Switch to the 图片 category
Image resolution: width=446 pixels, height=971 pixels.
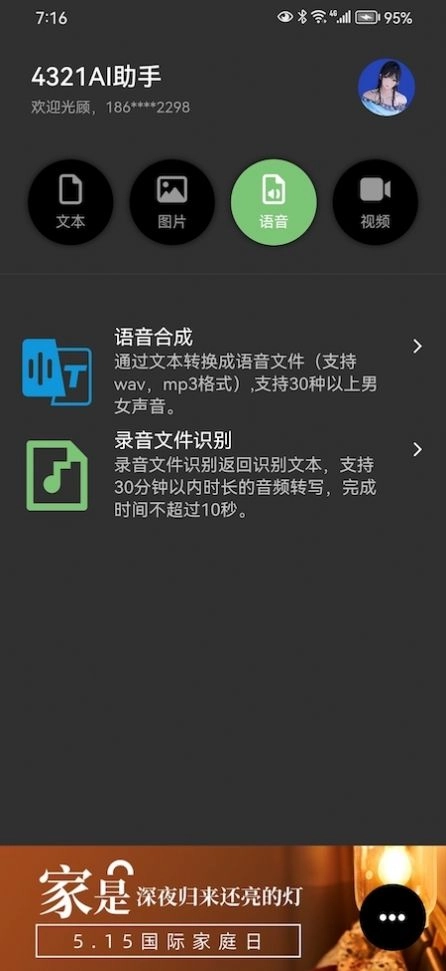tap(172, 202)
